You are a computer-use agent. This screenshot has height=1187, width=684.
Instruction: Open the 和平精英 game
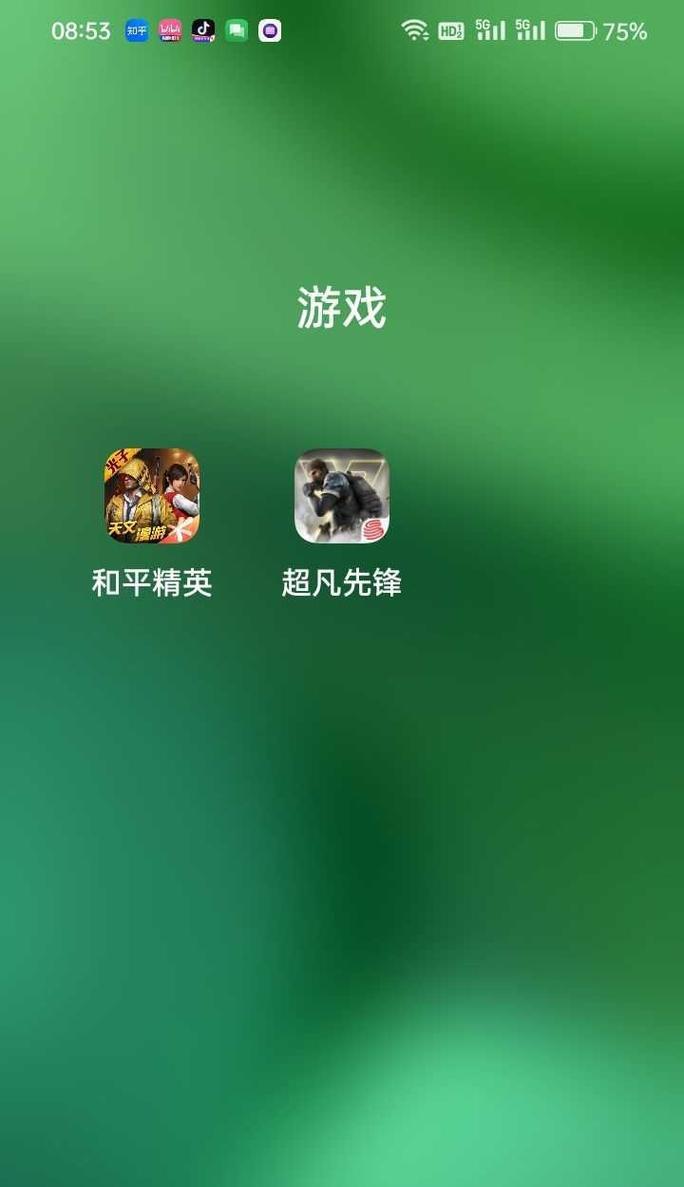pos(152,496)
